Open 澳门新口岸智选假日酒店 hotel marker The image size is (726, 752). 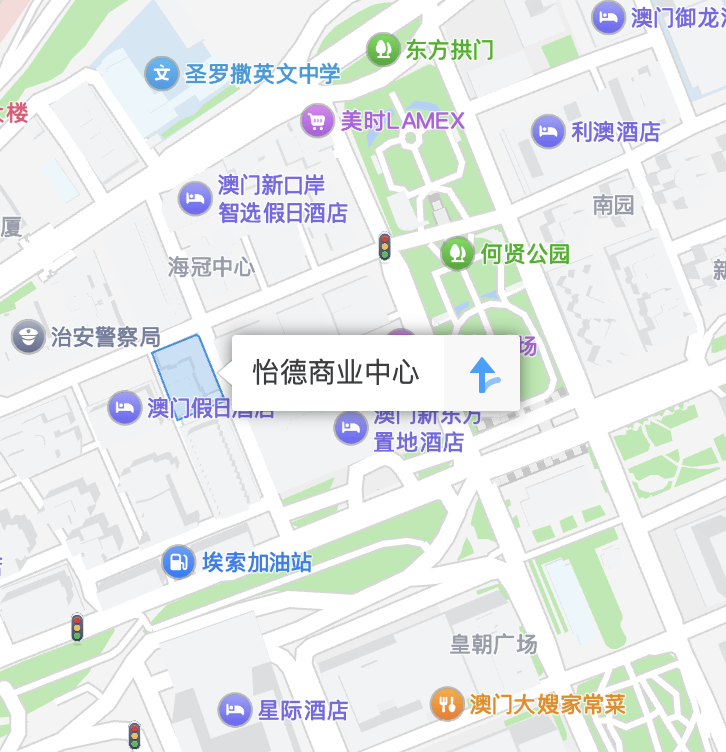[x=195, y=199]
